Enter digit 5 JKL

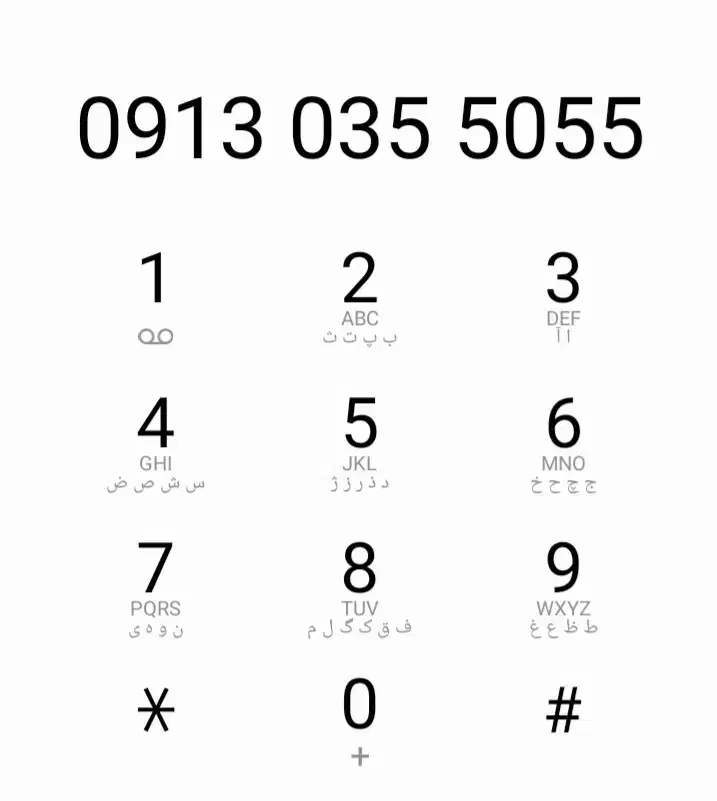tap(359, 441)
